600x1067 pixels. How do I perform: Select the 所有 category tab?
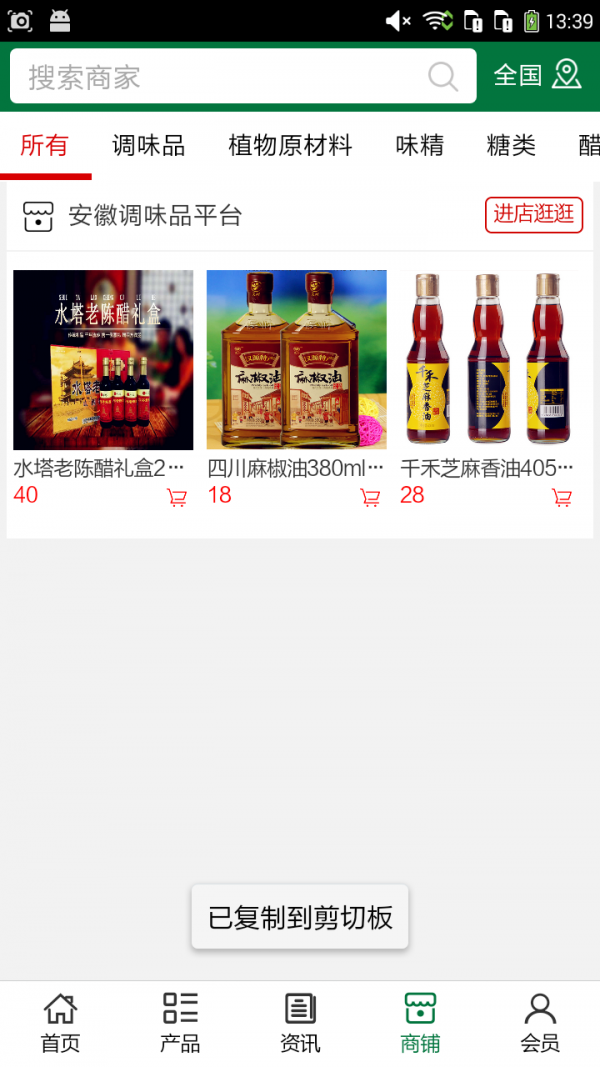45,146
